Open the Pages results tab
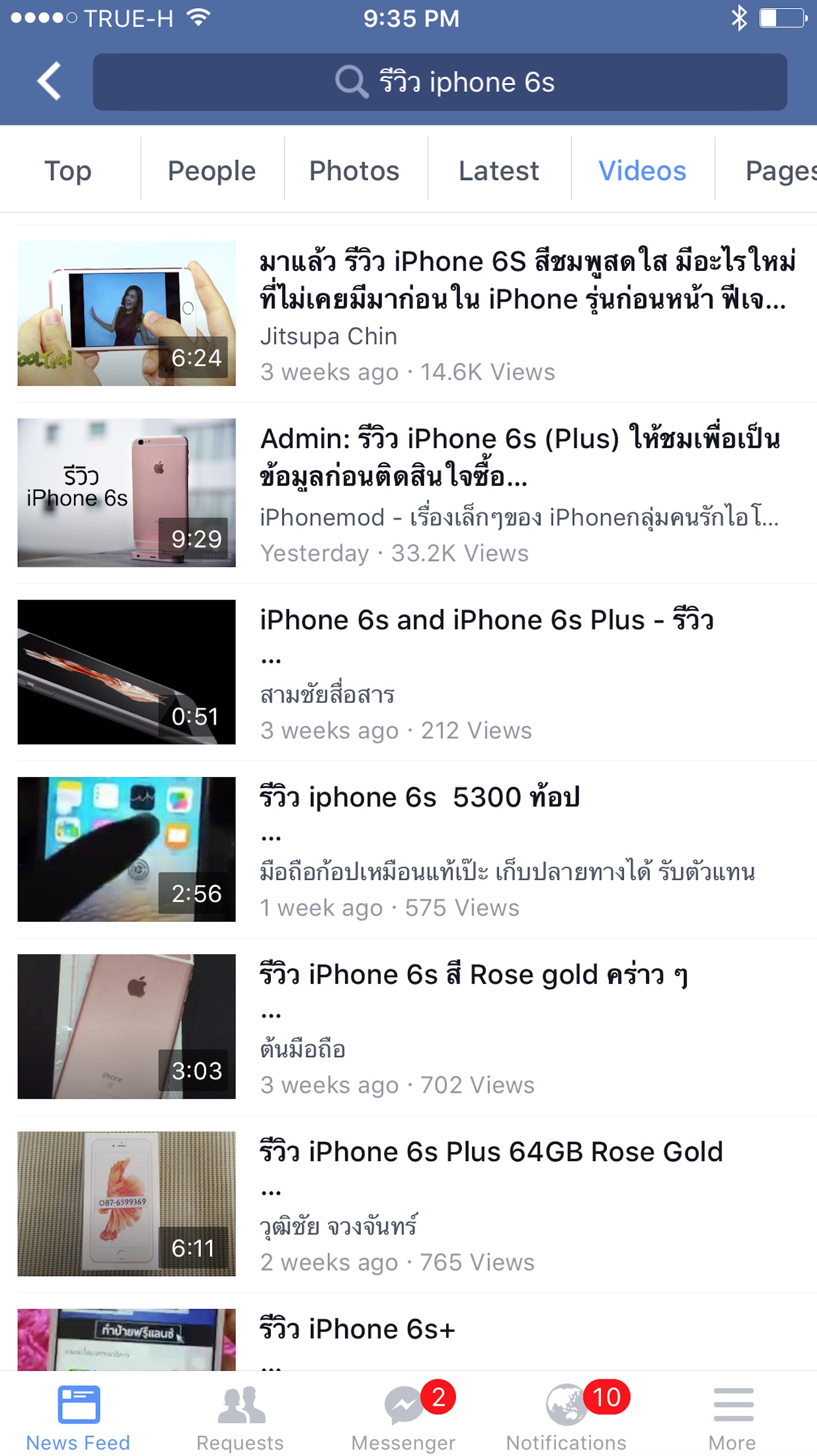This screenshot has height=1456, width=817. point(783,170)
